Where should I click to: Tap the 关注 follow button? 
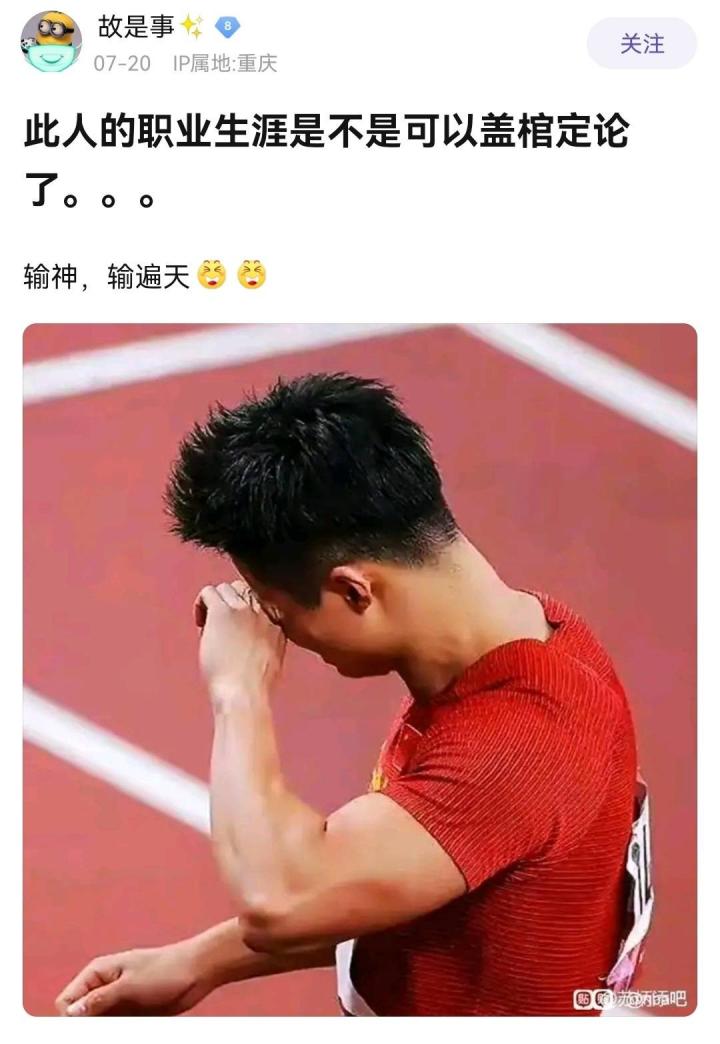[641, 44]
